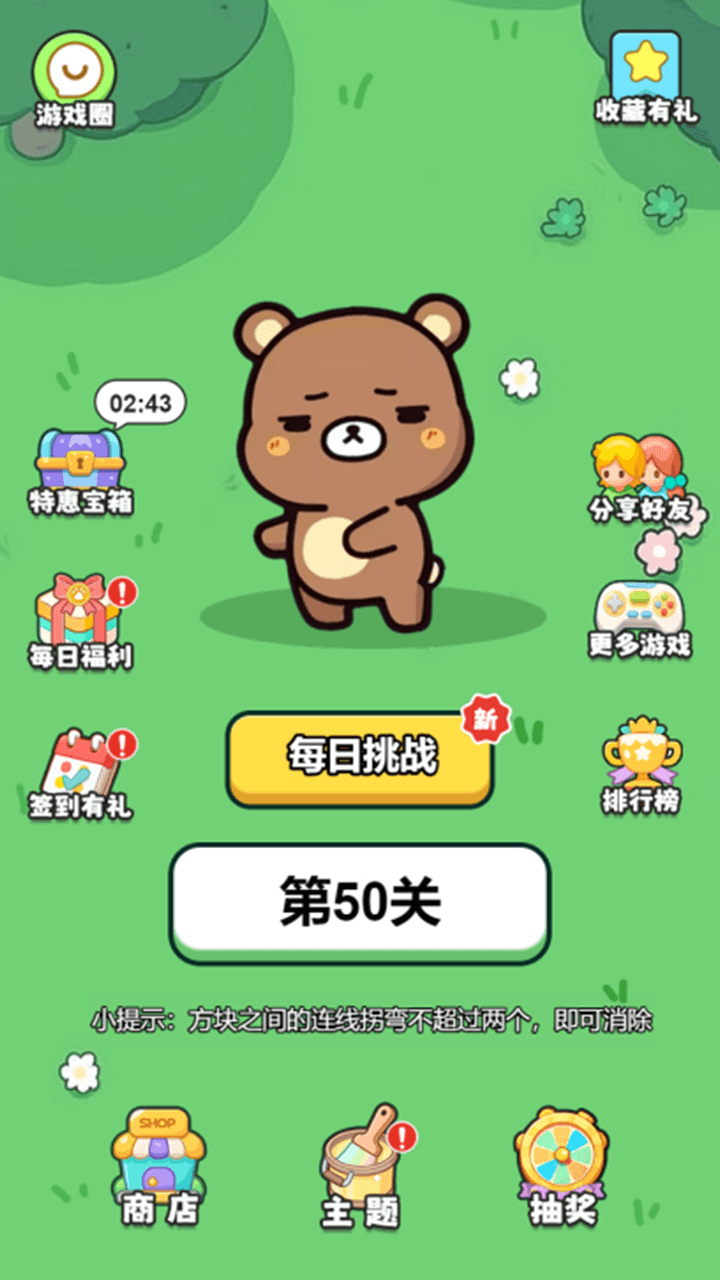The image size is (720, 1280).
Task: Spin the 抽奖 lucky wheel
Action: click(563, 1165)
